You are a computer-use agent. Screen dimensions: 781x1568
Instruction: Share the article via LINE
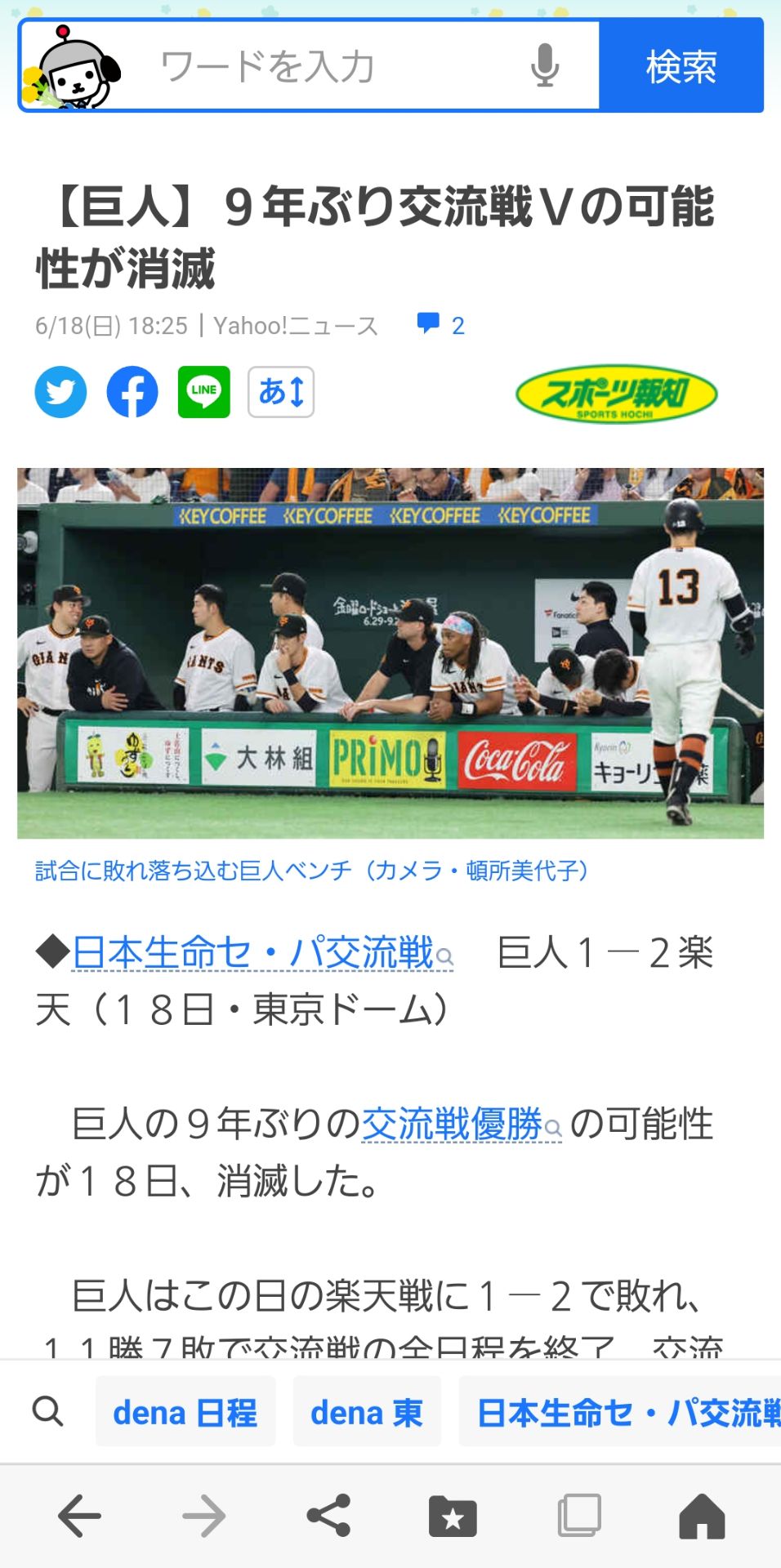tap(204, 392)
